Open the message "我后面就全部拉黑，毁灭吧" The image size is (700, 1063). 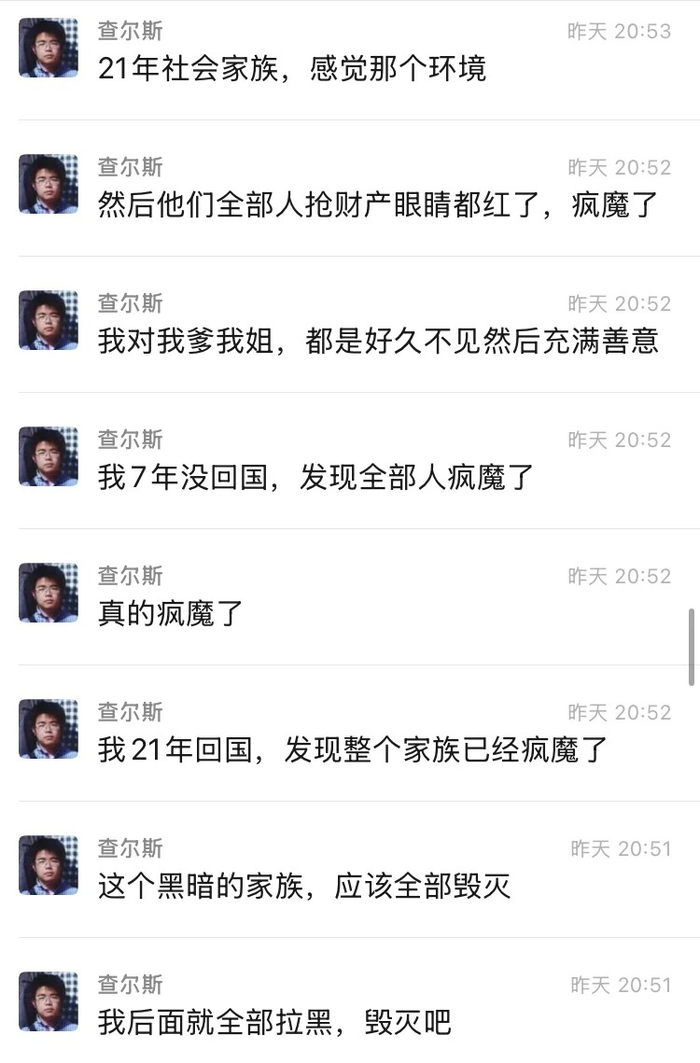point(275,1021)
